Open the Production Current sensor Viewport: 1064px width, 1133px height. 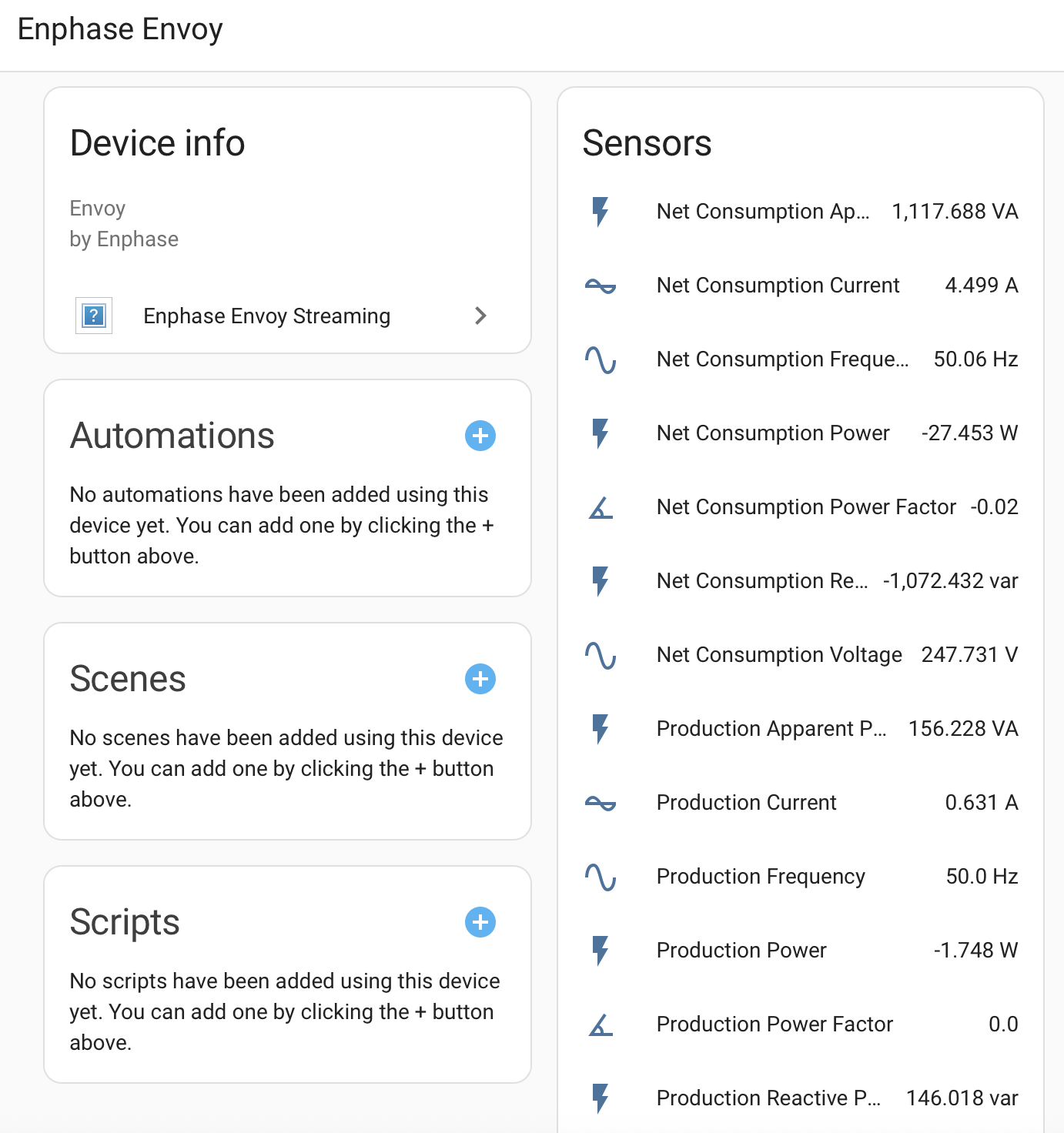click(x=746, y=803)
